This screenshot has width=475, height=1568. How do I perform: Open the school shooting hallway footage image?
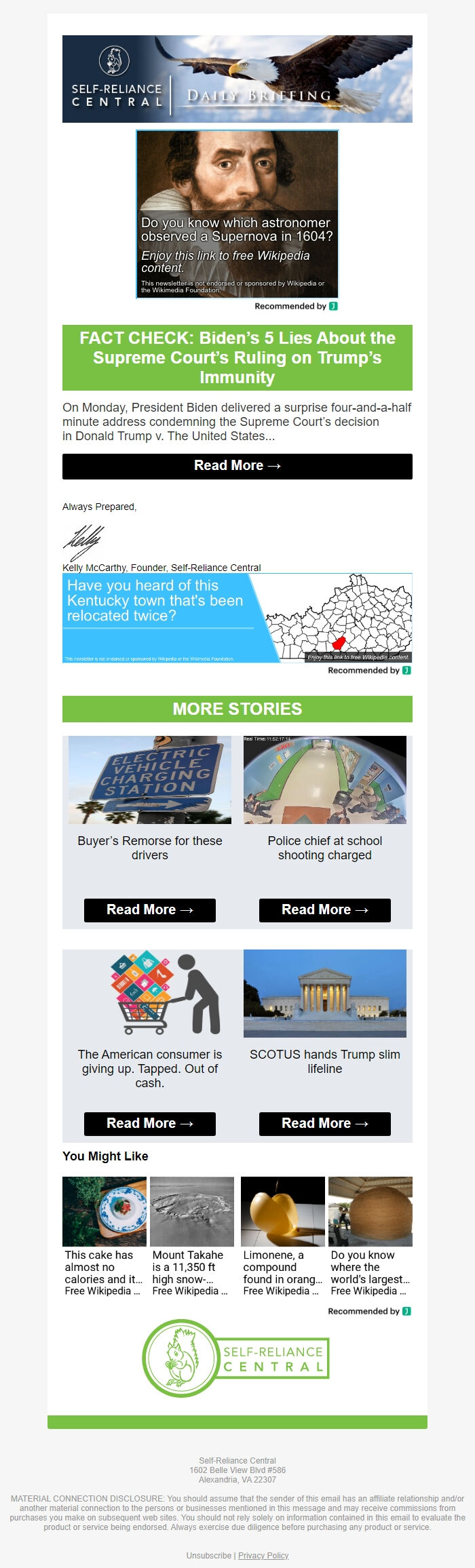[x=324, y=780]
